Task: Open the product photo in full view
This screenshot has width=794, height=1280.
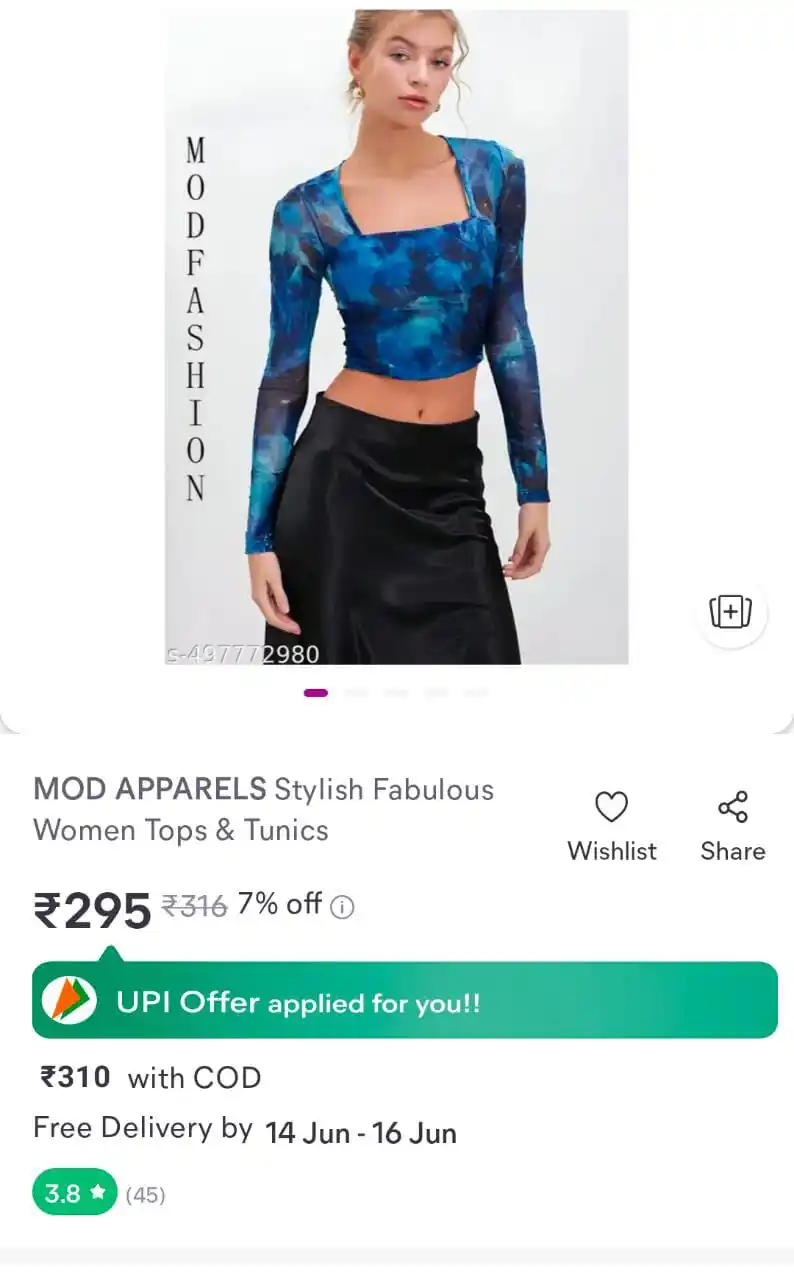Action: click(396, 337)
